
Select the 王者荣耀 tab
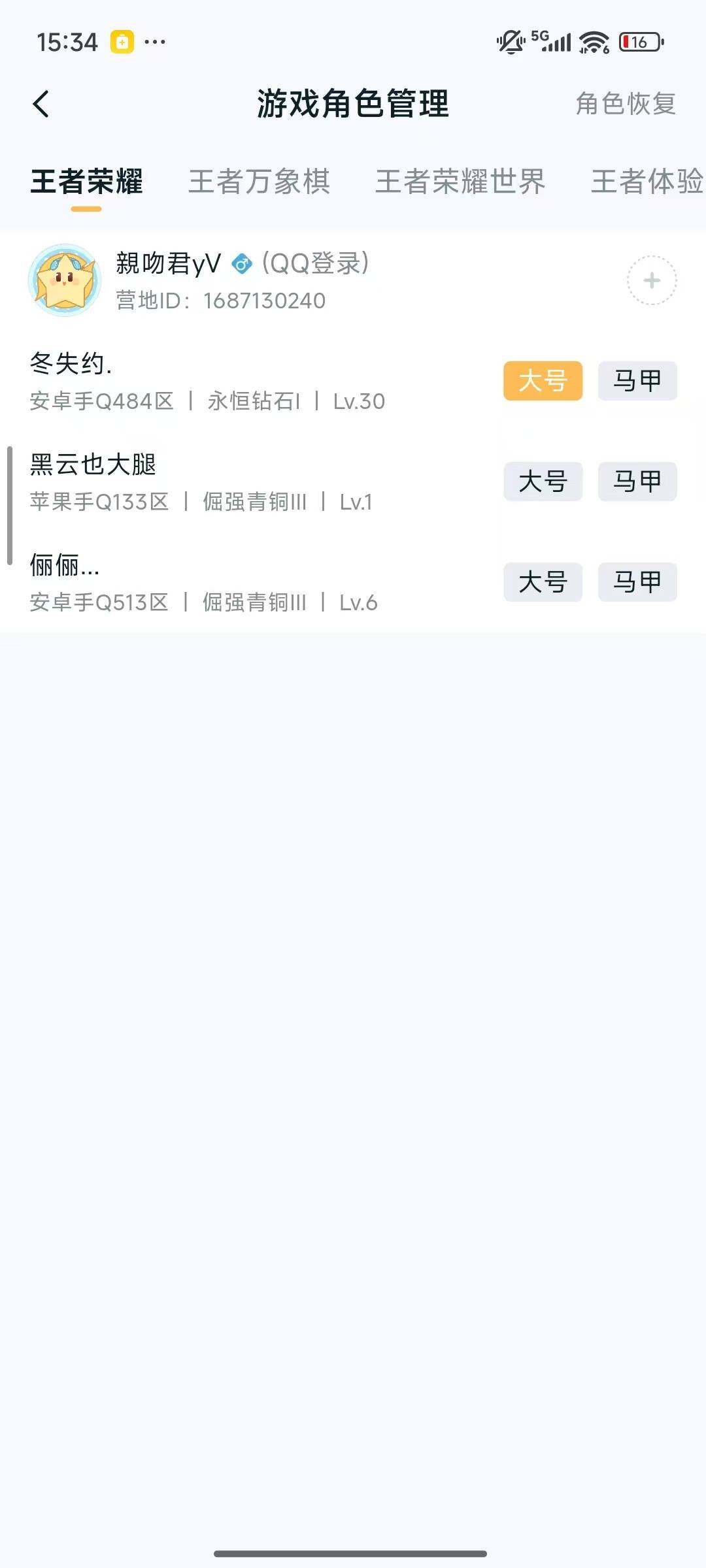[x=88, y=182]
